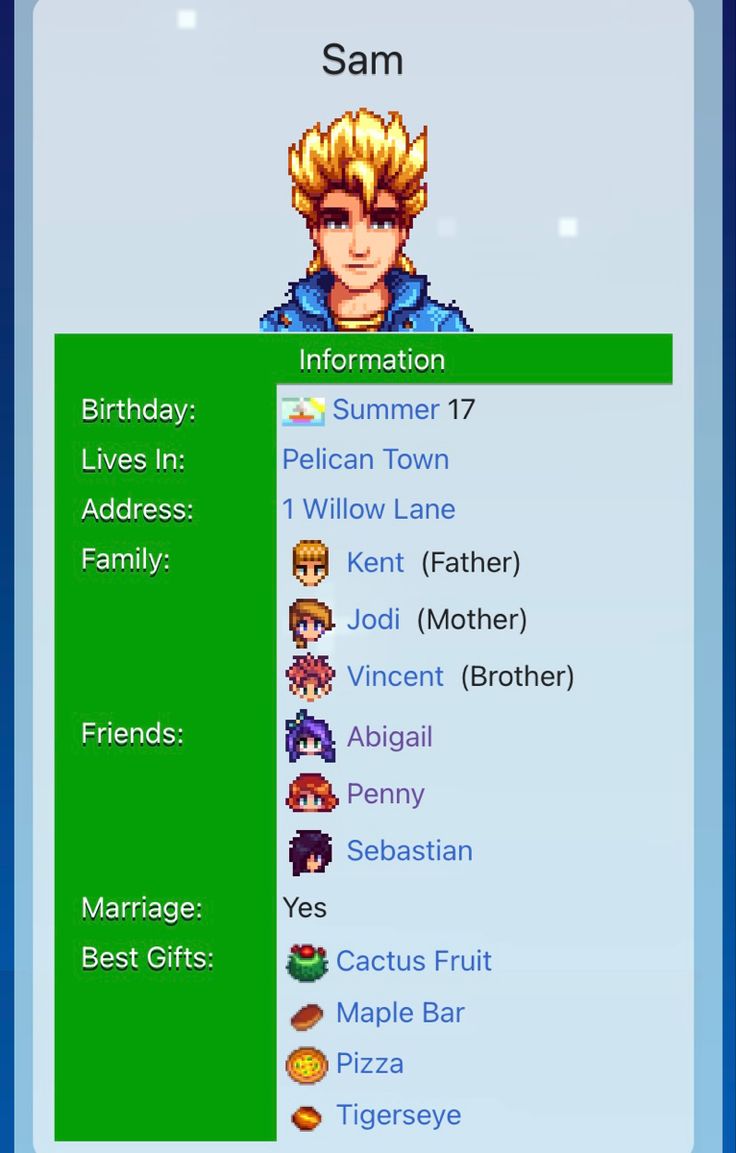The height and width of the screenshot is (1153, 736).
Task: Click the Sam title heading
Action: [363, 59]
